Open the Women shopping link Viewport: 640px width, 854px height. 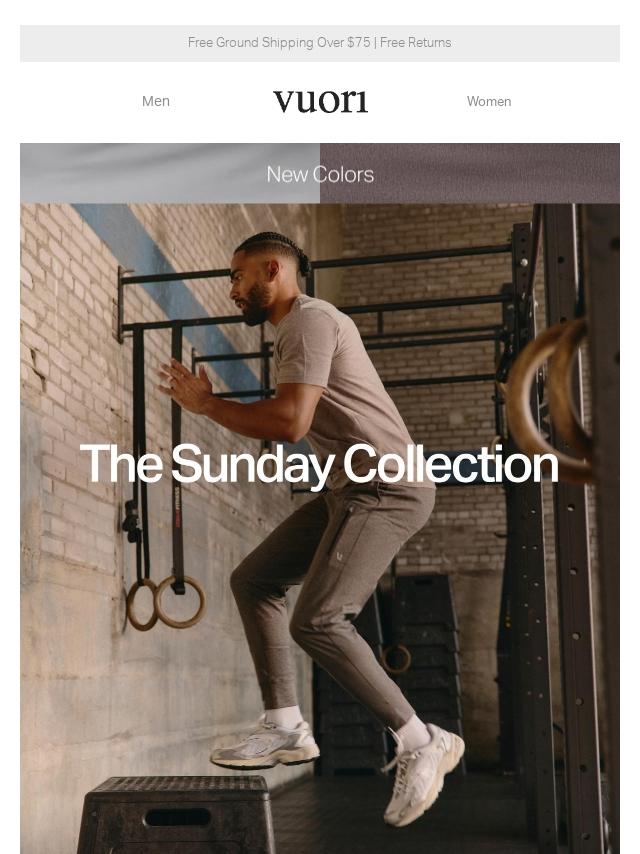click(x=489, y=101)
